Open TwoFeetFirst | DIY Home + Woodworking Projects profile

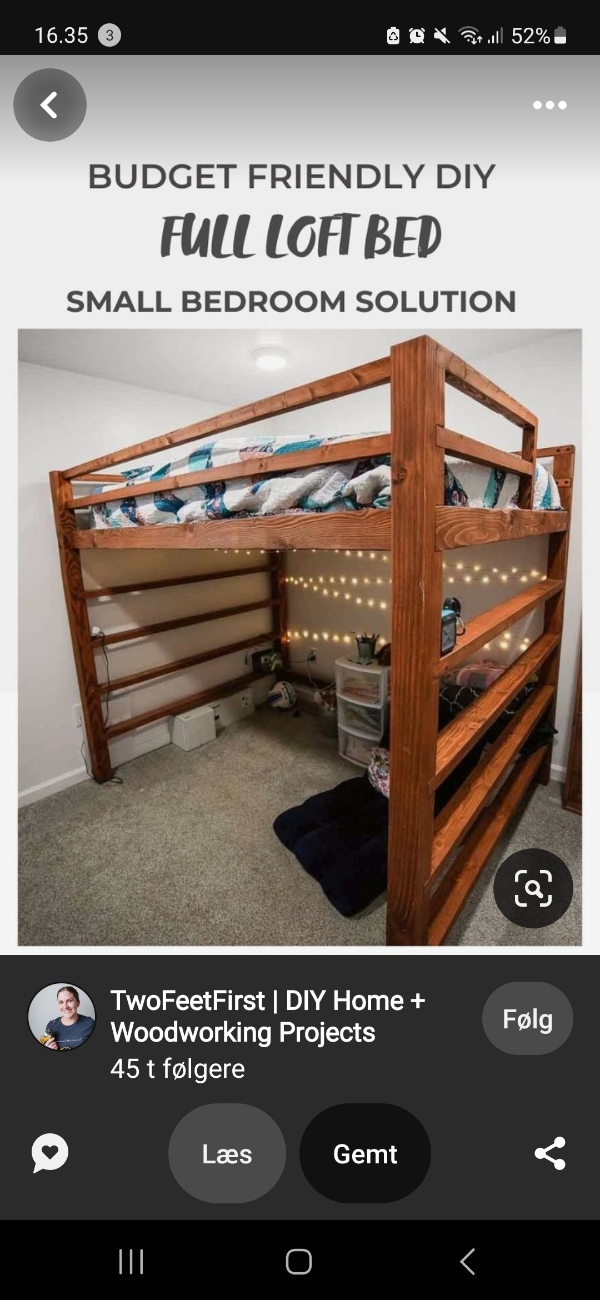(x=268, y=1017)
